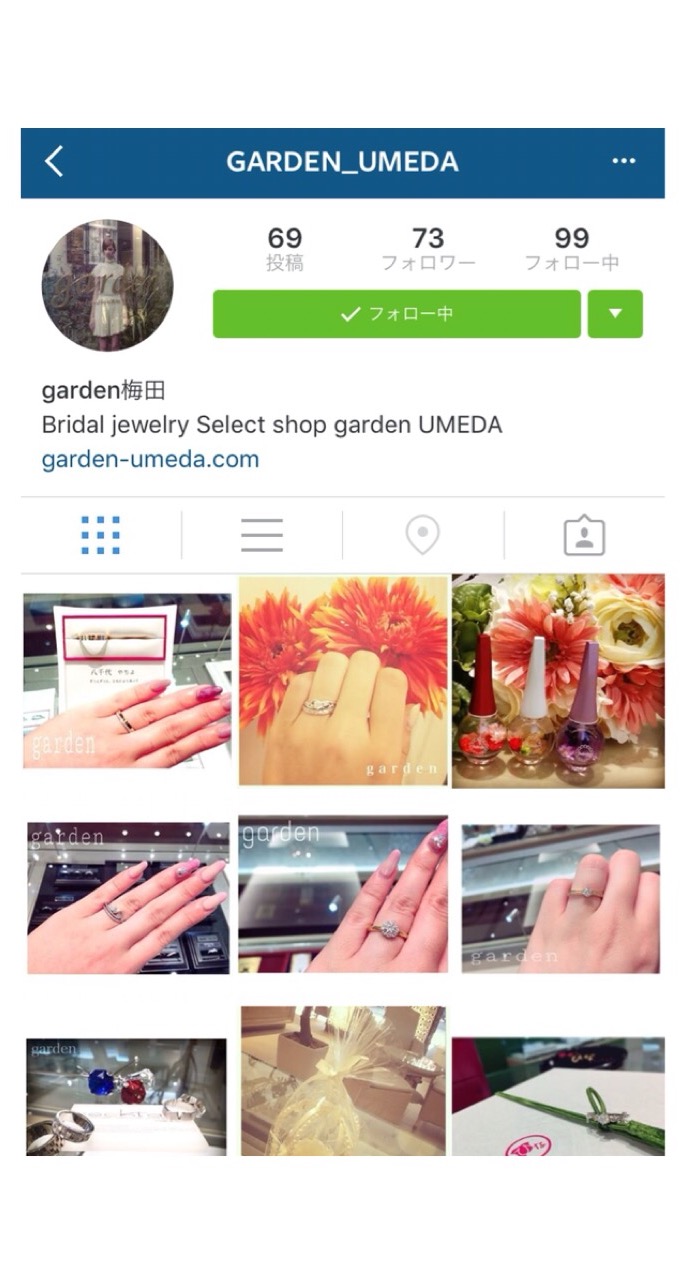
Task: Open the post with hand beside boxed ring
Action: pos(127,680)
